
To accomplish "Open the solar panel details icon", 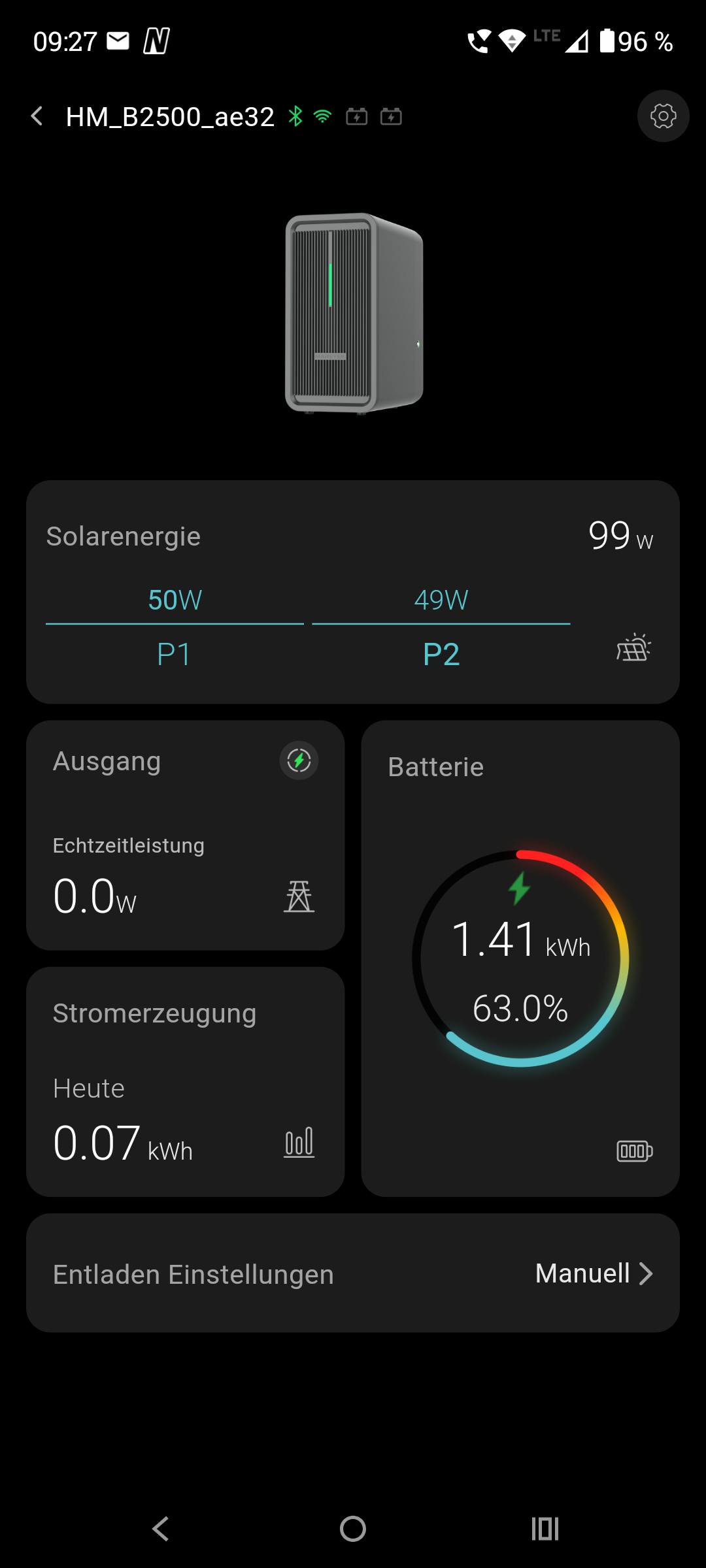I will point(633,647).
